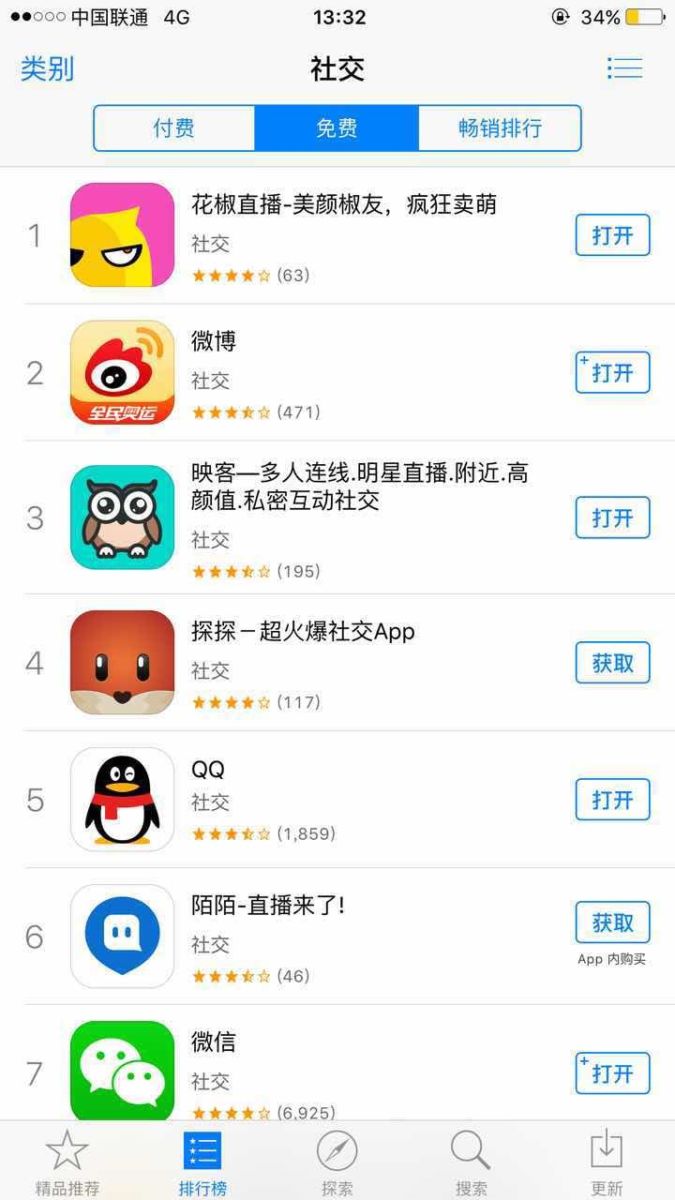Tap 打开 next to 微博

pyautogui.click(x=612, y=373)
